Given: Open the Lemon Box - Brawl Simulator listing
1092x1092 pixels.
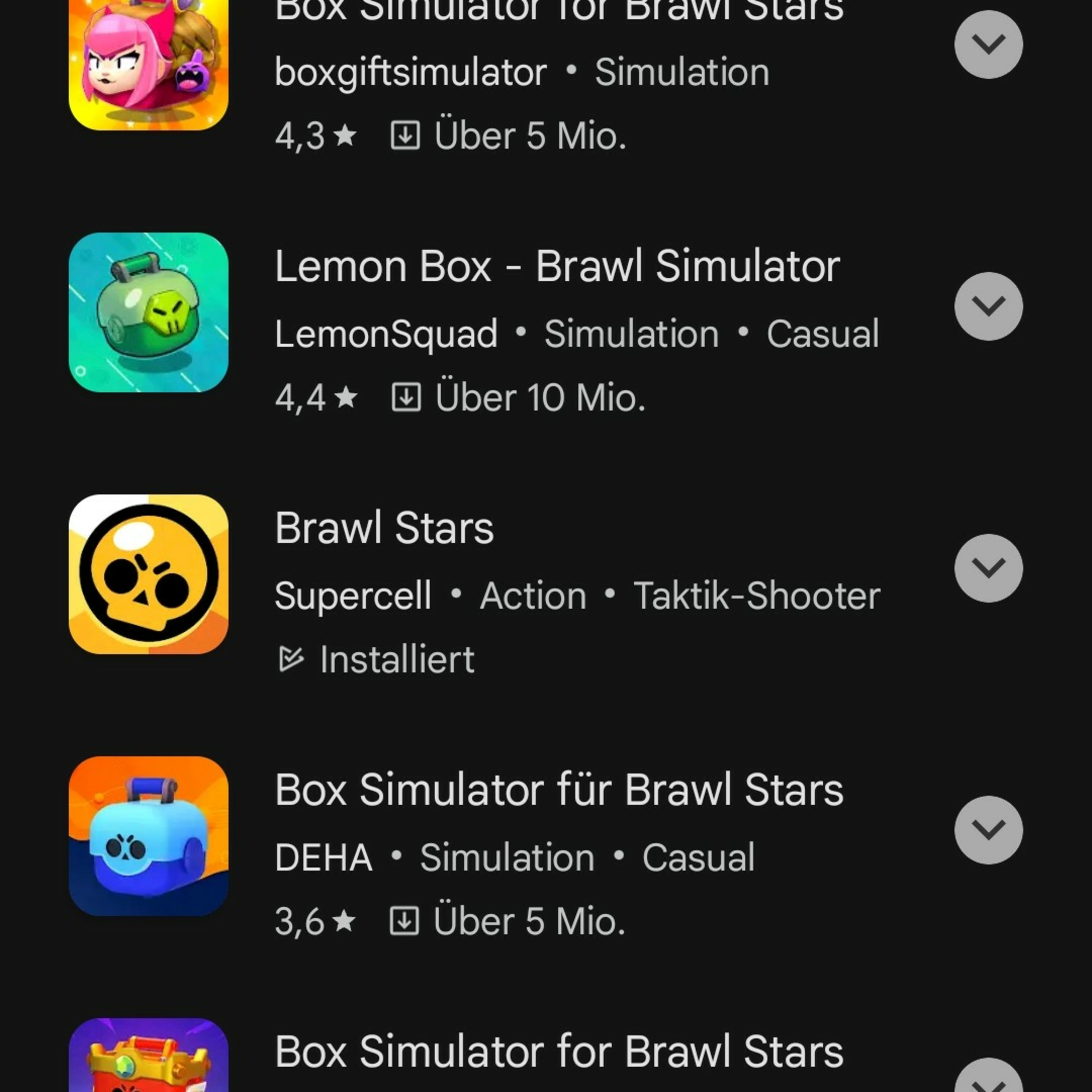Looking at the screenshot, I should (557, 266).
